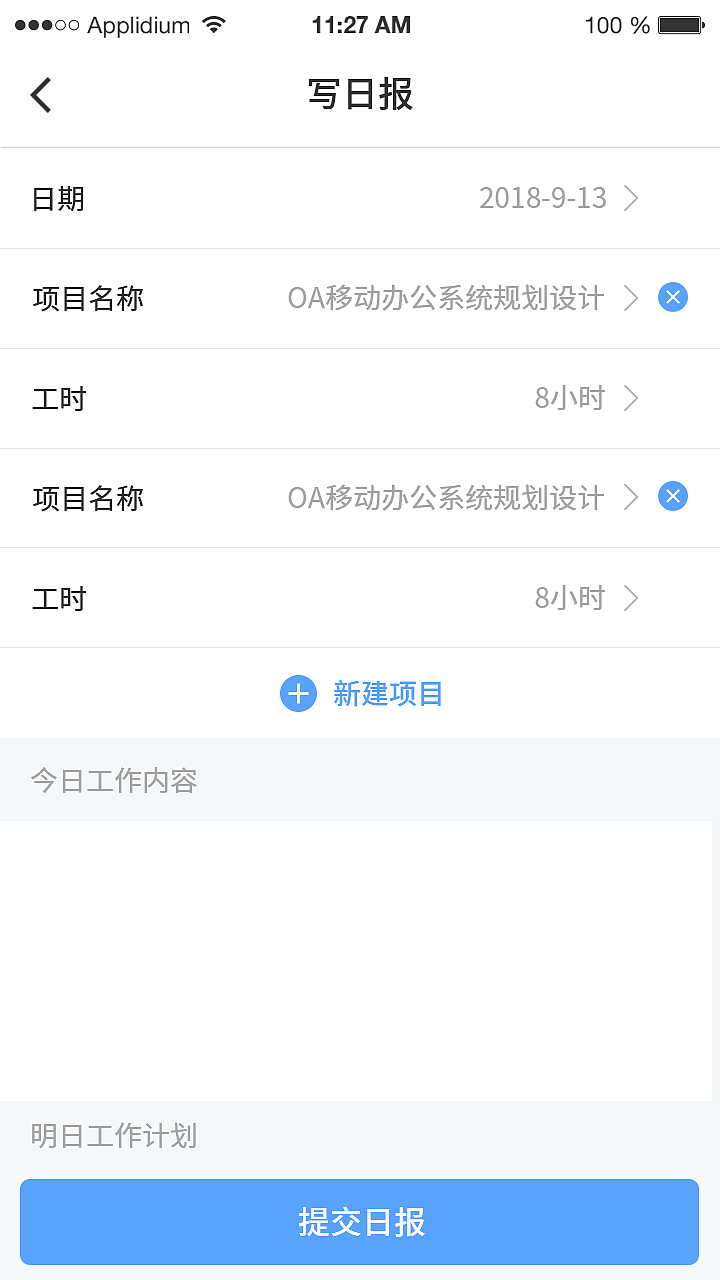Screen dimensions: 720x1280
Task: Tap the blue plus icon to add project
Action: point(298,693)
